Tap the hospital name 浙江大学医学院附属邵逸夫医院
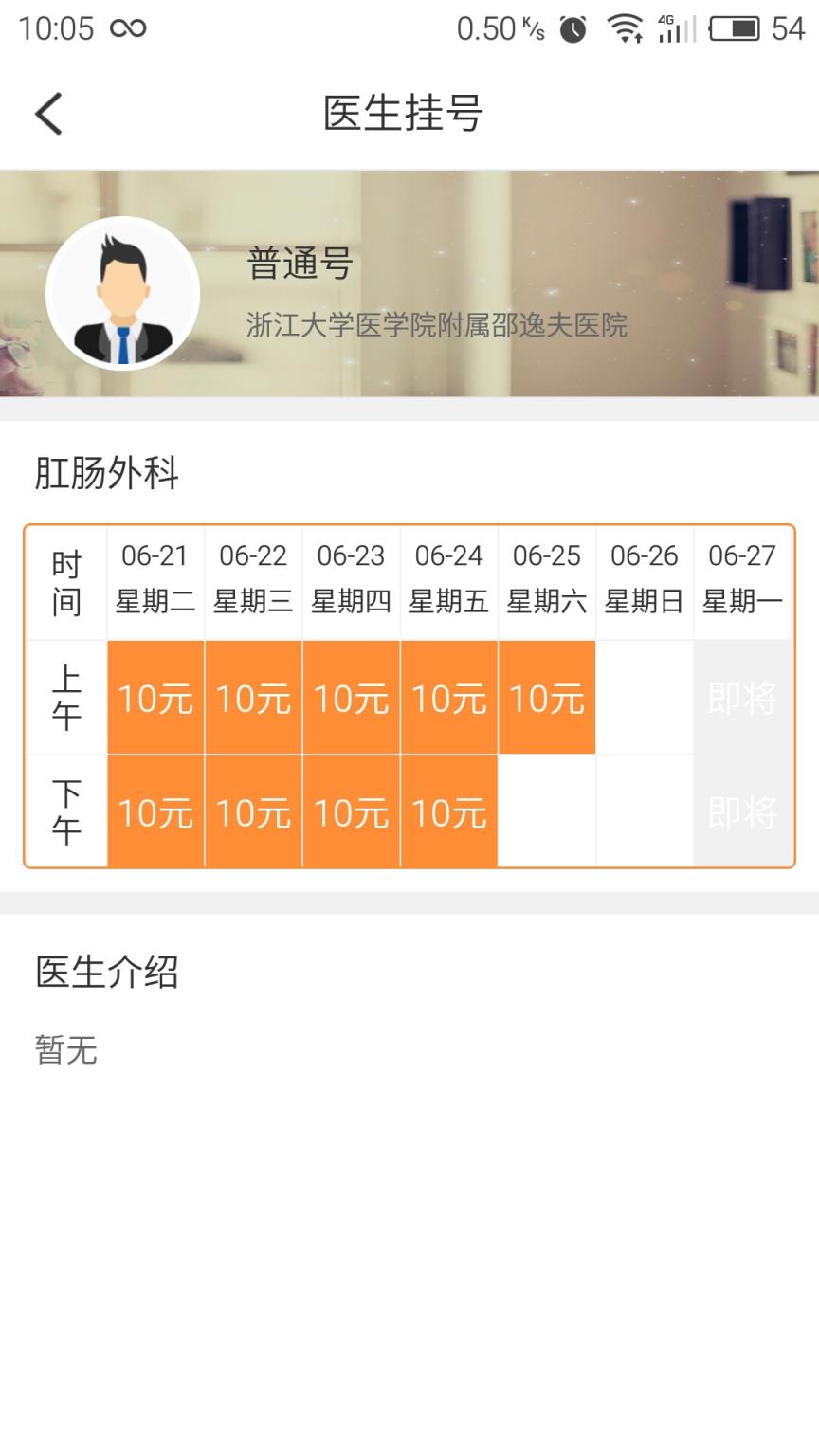Image resolution: width=819 pixels, height=1456 pixels. 436,327
